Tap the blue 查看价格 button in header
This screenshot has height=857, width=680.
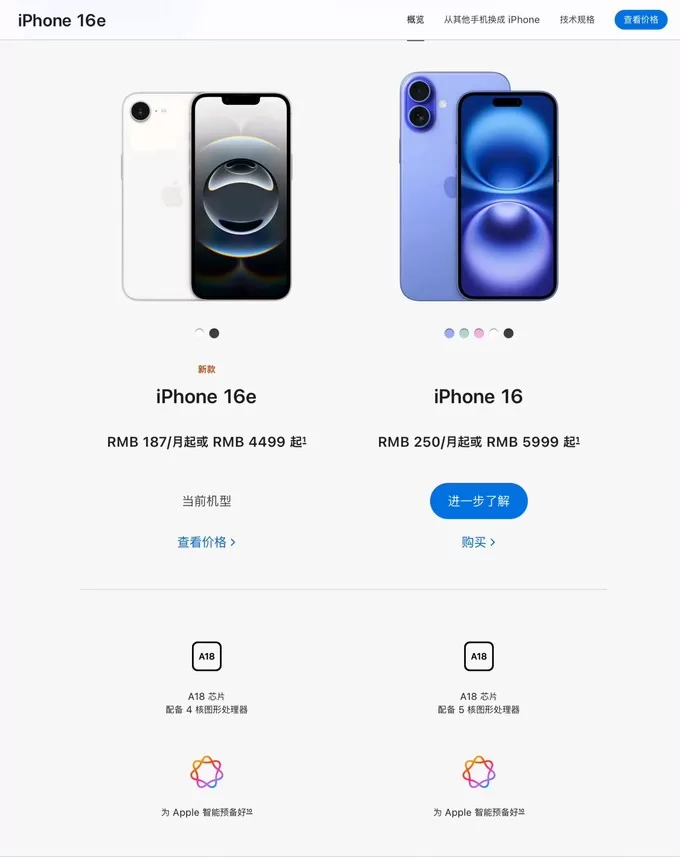tap(640, 19)
